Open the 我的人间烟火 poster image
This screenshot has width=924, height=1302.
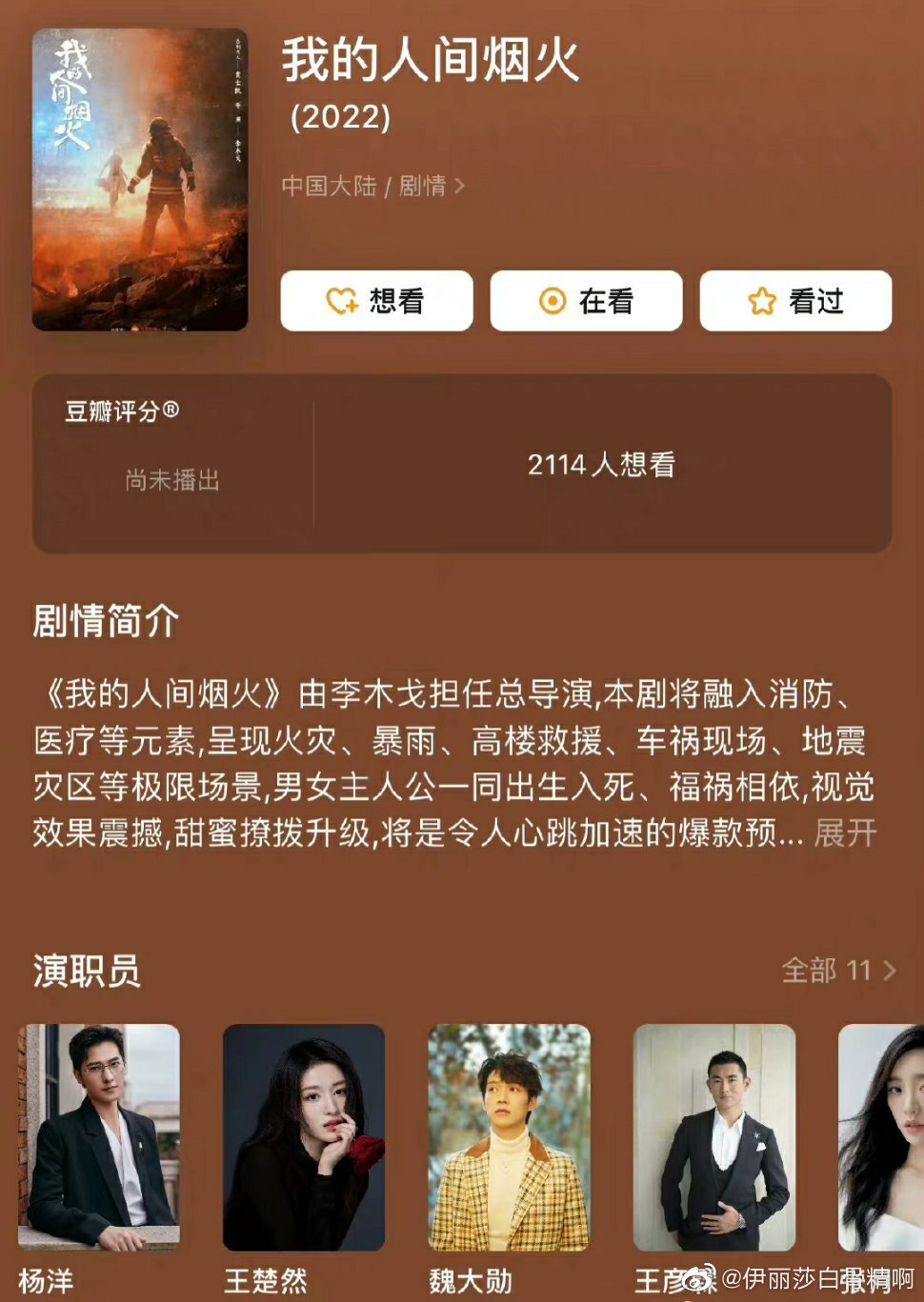tap(140, 180)
